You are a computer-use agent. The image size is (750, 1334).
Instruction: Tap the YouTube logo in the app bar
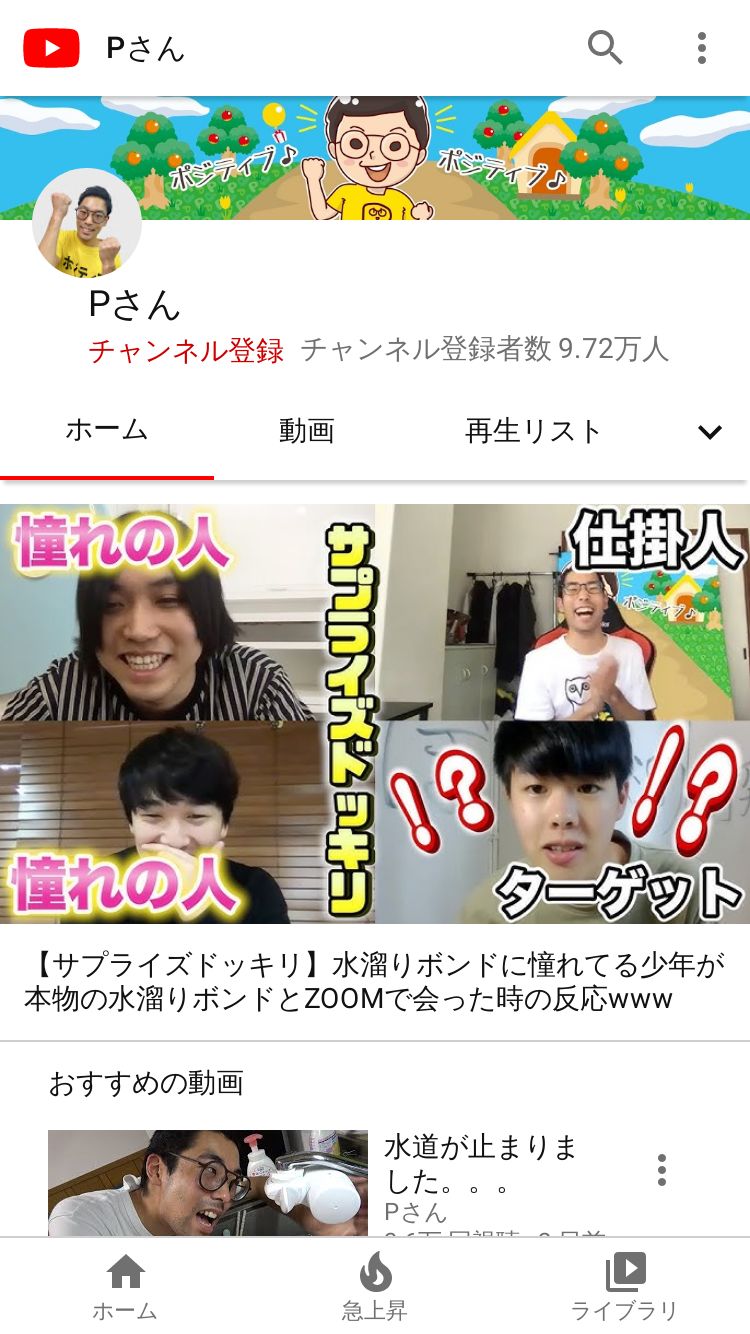pyautogui.click(x=51, y=48)
